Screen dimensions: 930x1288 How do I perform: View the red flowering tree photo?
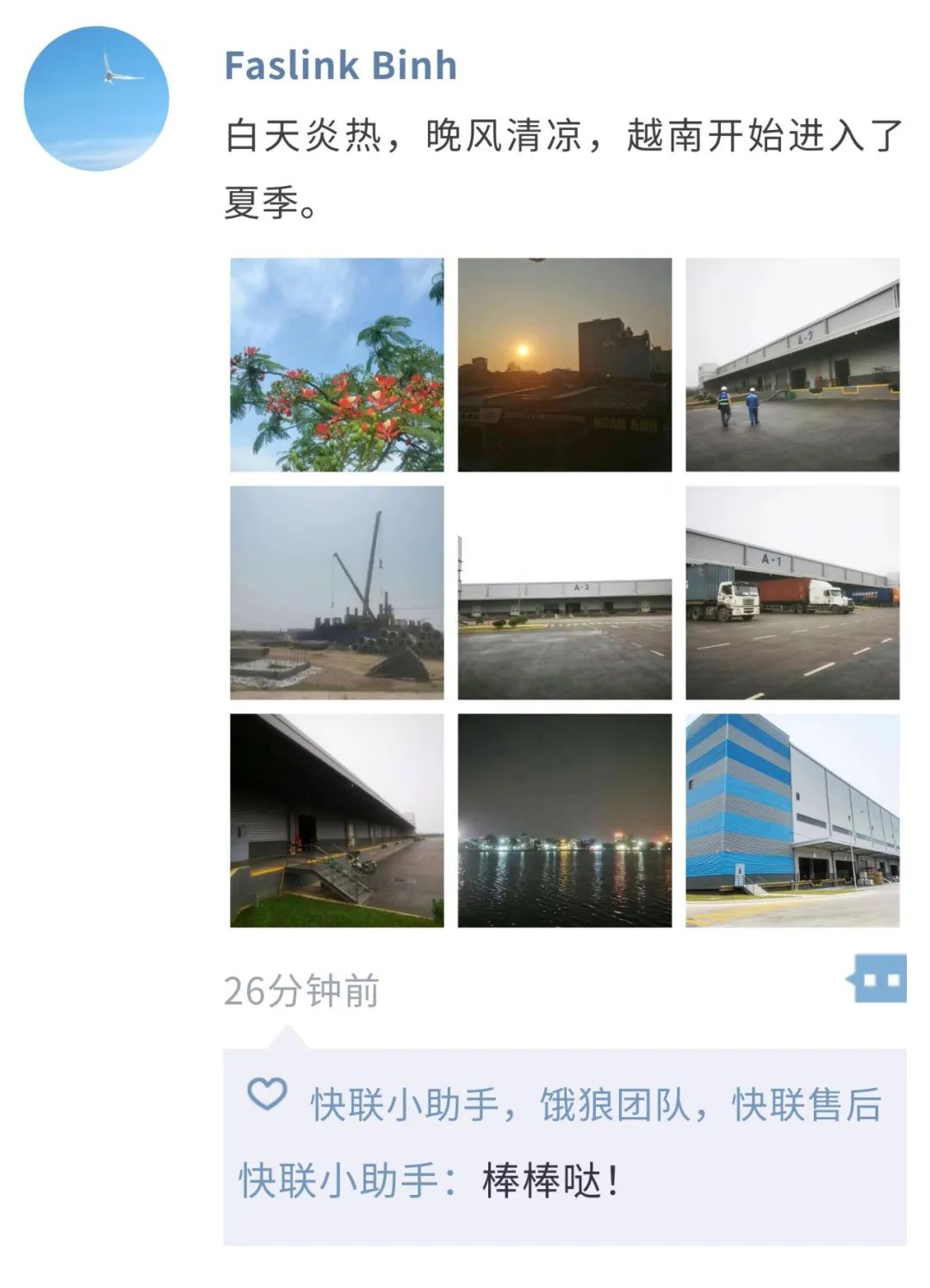click(337, 364)
